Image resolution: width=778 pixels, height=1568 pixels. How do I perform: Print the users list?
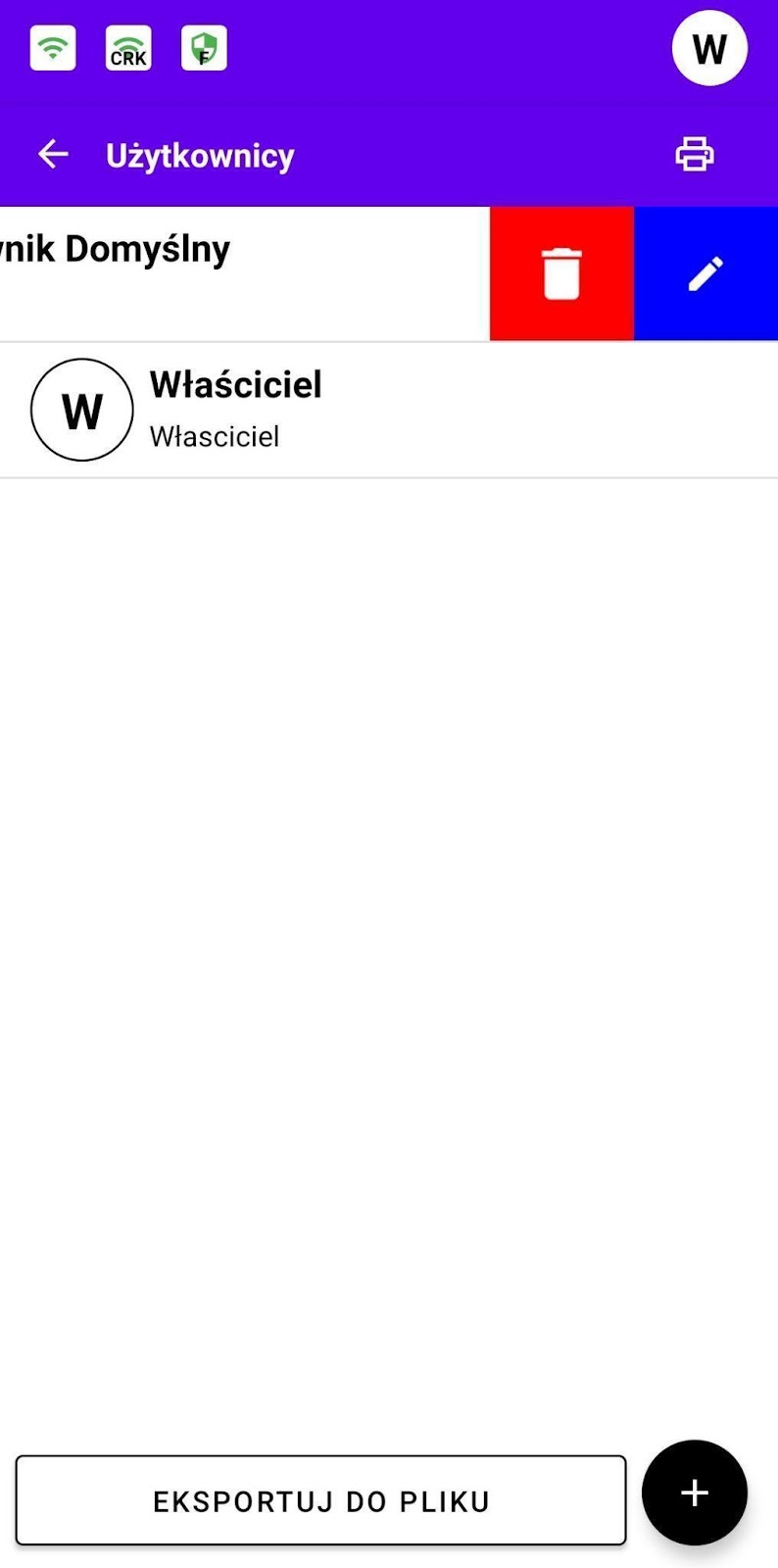[695, 155]
